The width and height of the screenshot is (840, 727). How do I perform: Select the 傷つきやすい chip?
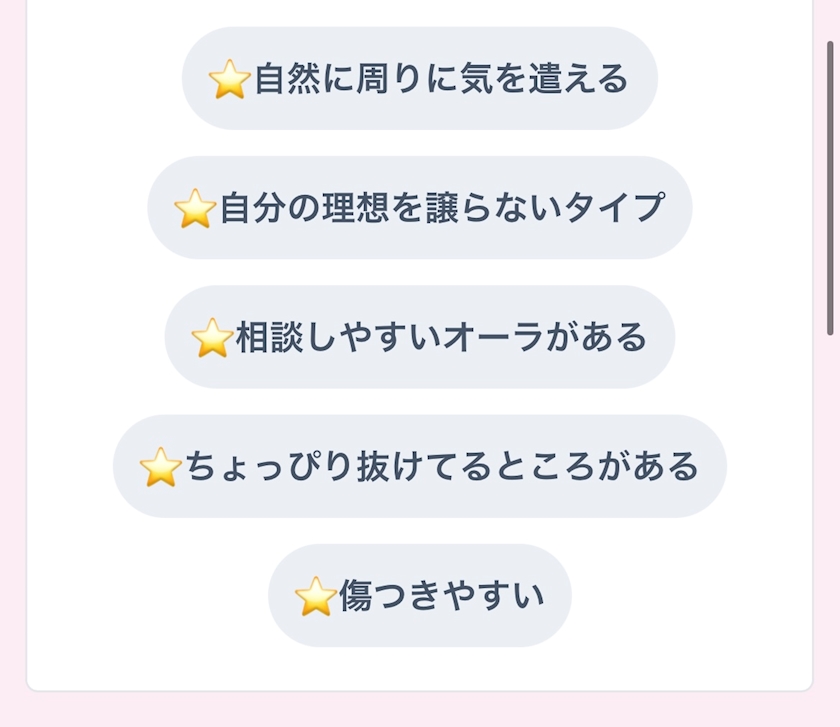pyautogui.click(x=419, y=595)
